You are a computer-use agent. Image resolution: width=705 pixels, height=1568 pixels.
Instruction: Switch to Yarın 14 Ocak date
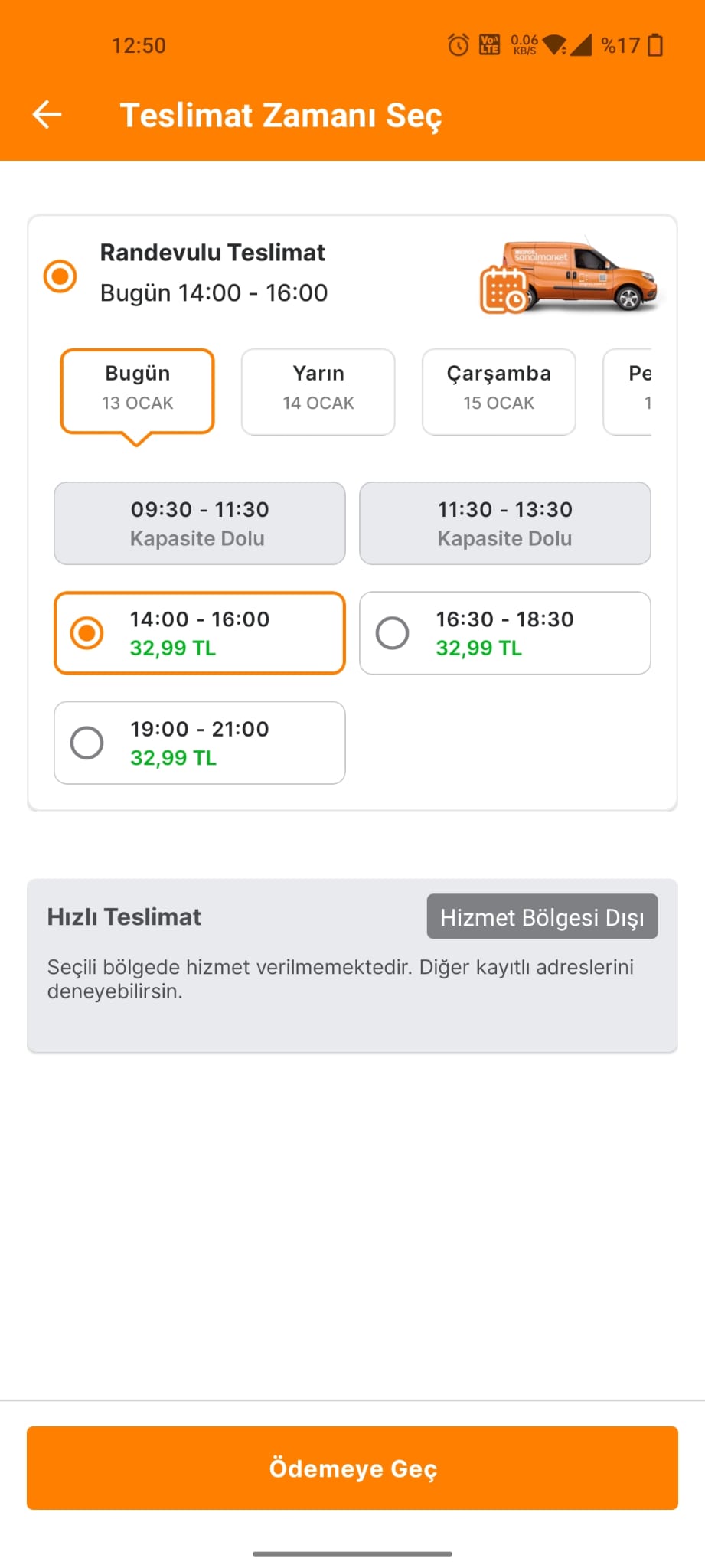[318, 392]
